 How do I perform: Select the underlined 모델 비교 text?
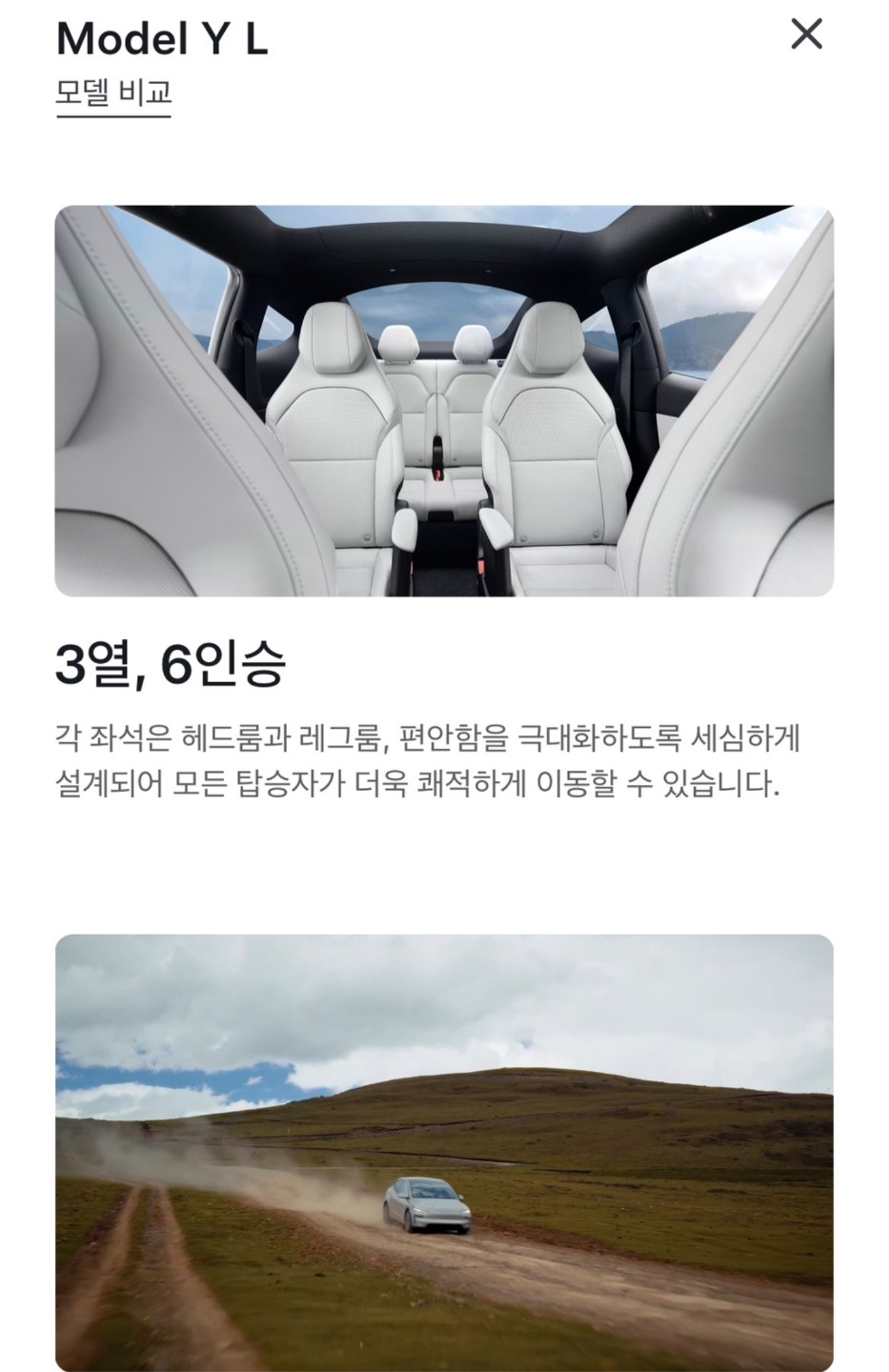(112, 91)
